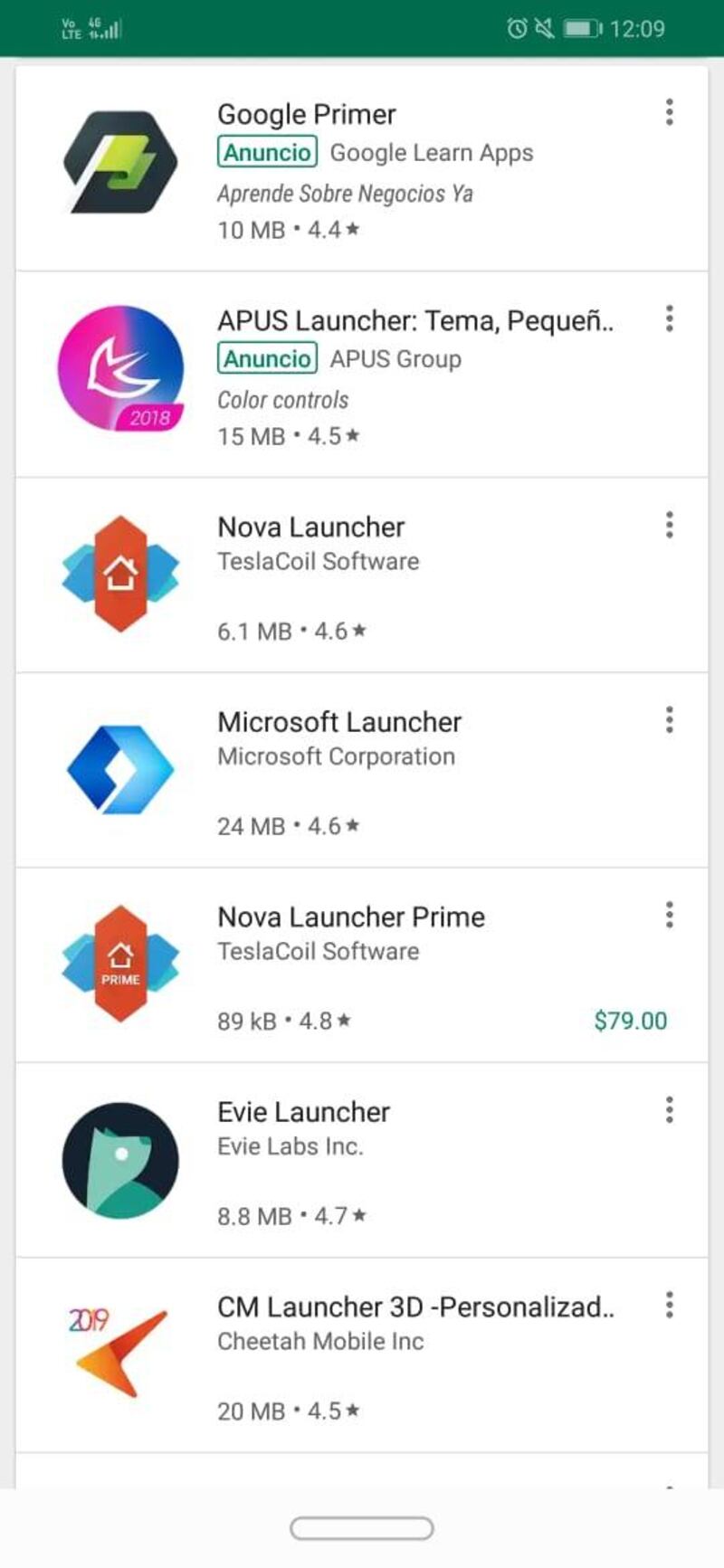Open the Nova Launcher Prime listing
The height and width of the screenshot is (1568, 724).
coord(361,965)
